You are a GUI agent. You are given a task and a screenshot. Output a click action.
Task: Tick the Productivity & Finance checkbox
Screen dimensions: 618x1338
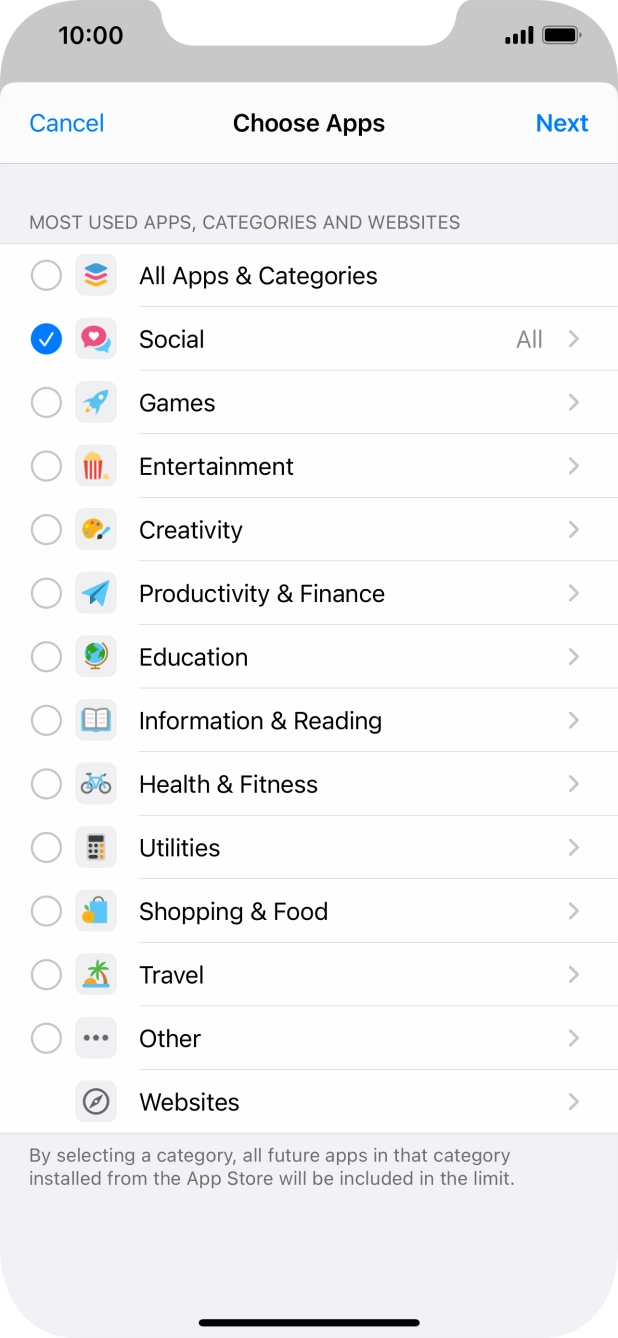[x=46, y=594]
